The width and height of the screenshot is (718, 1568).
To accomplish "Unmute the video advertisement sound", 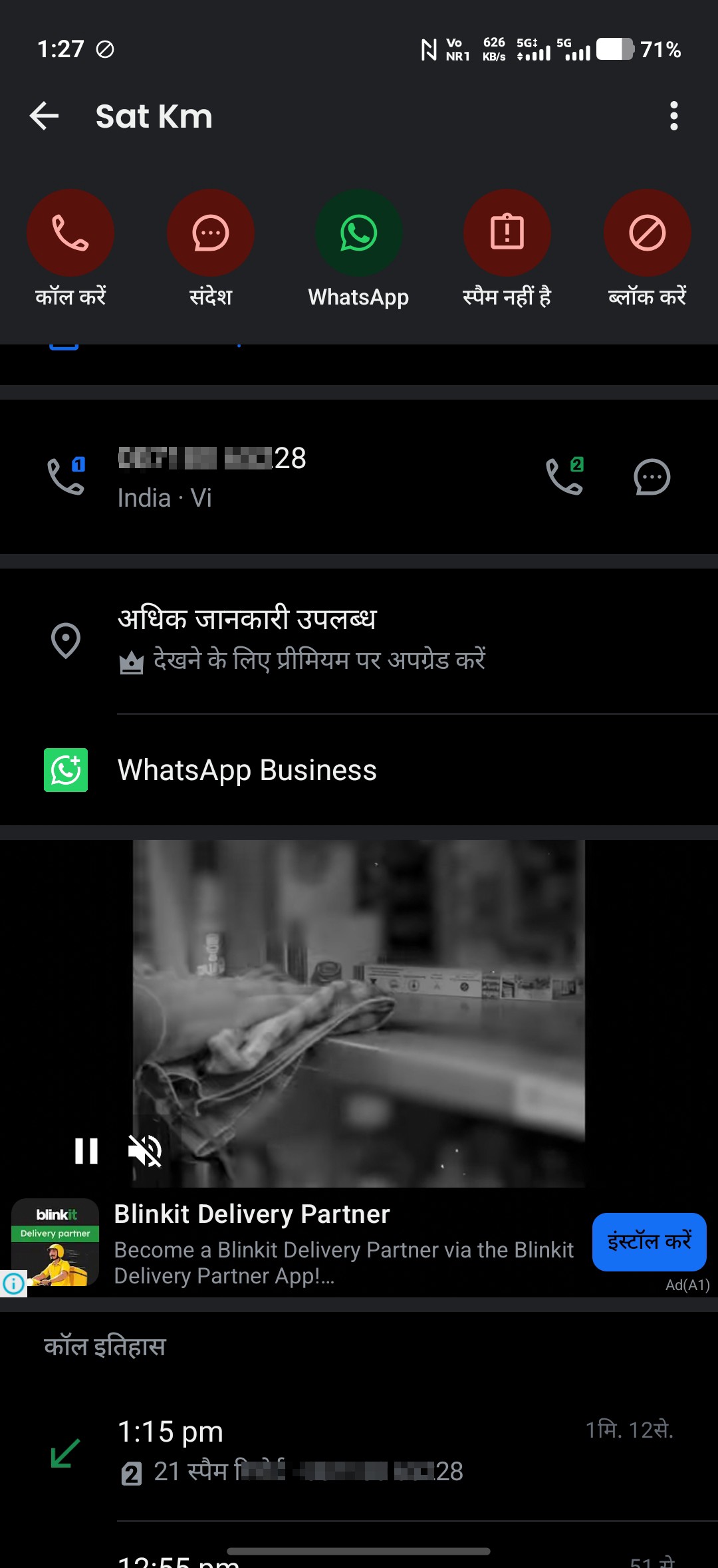I will (x=145, y=1150).
